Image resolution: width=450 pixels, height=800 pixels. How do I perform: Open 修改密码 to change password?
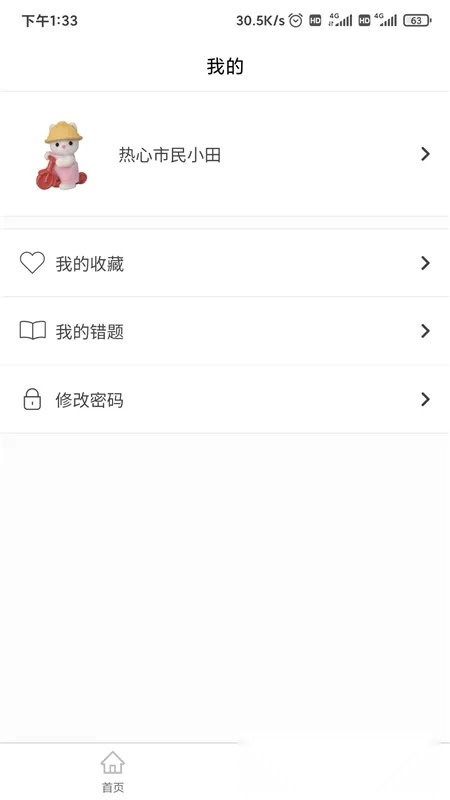(x=225, y=399)
